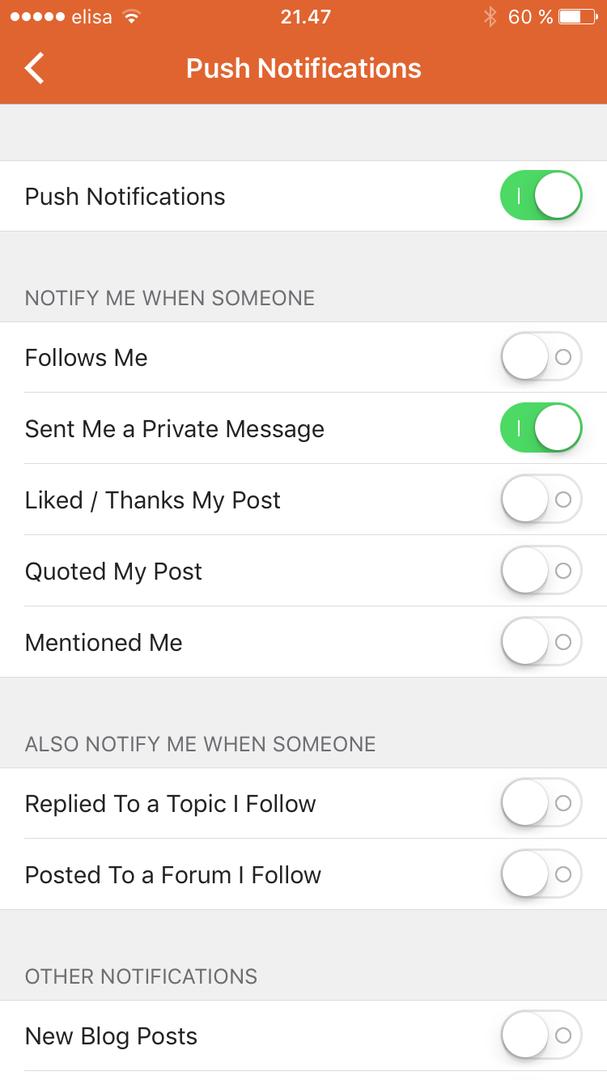Screen dimensions: 607x1080
Task: Enable notifications when someone Follows Me
Action: [x=540, y=357]
